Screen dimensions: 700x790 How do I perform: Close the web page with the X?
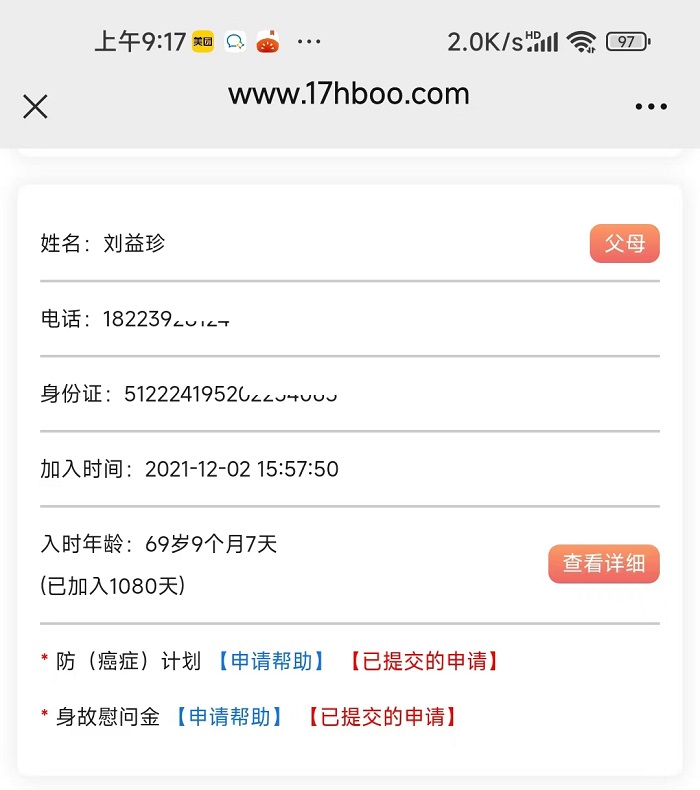tap(35, 107)
